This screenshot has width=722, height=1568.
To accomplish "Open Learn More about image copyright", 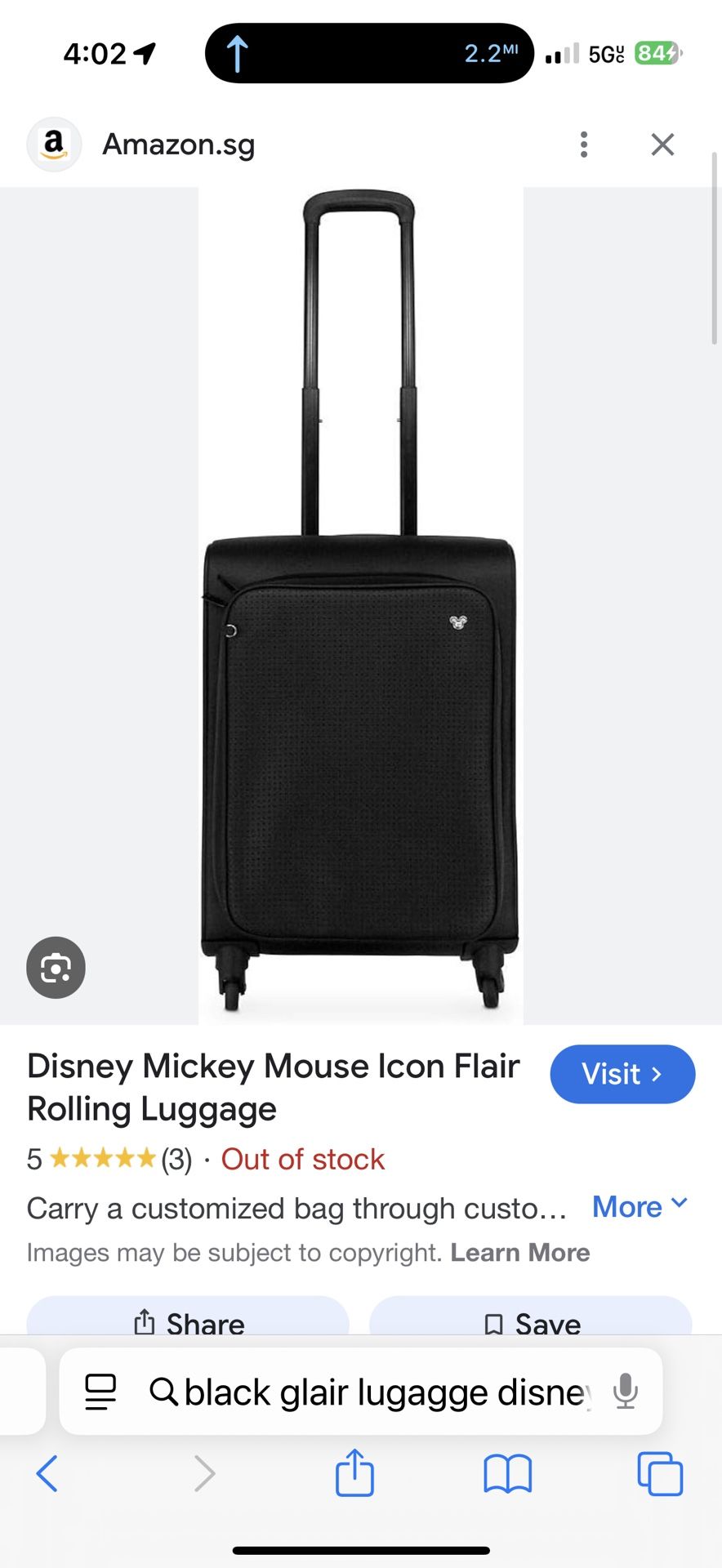I will [520, 1252].
